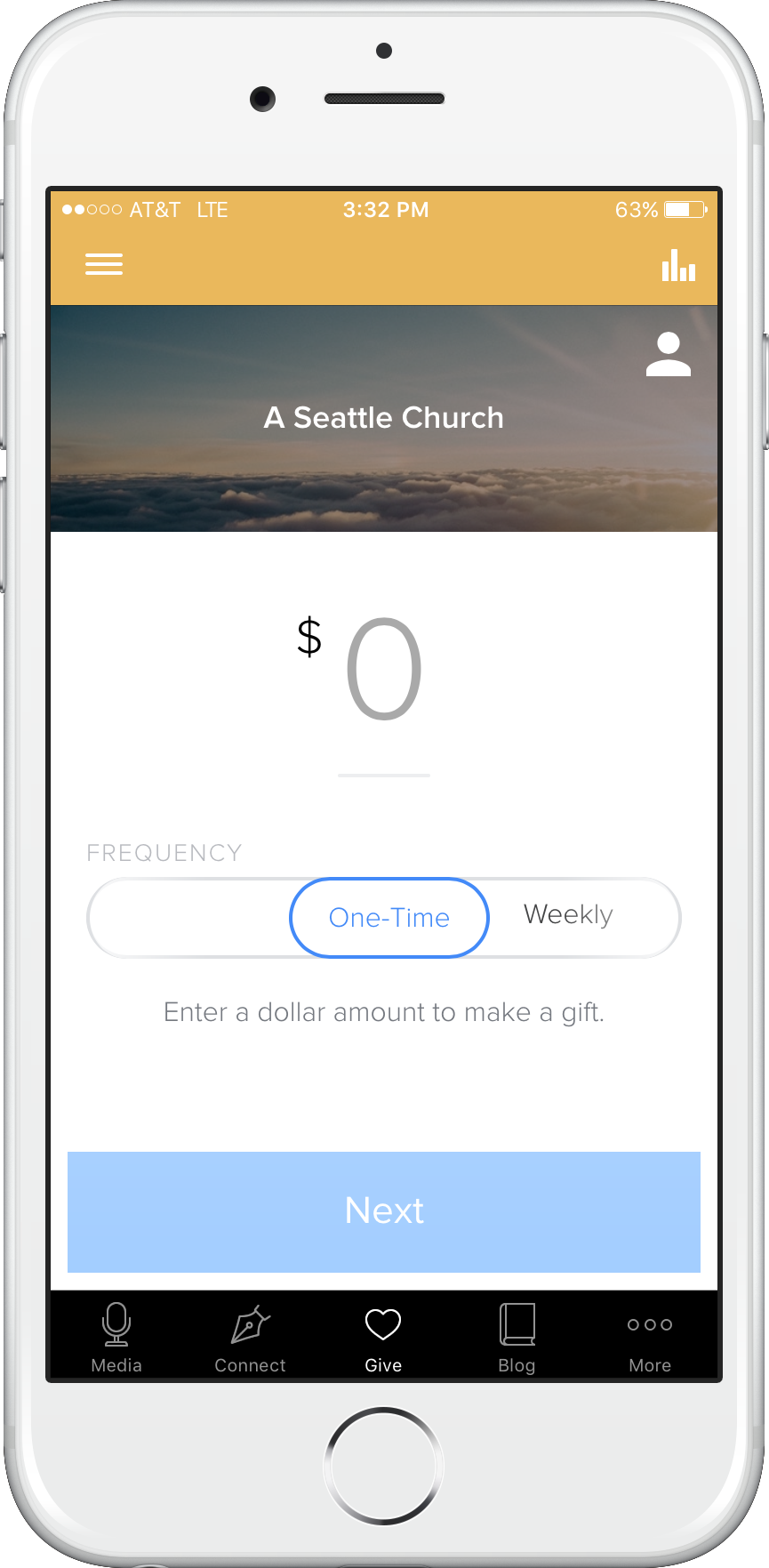Viewport: 769px width, 1568px height.
Task: Tap the Next button
Action: (384, 1211)
